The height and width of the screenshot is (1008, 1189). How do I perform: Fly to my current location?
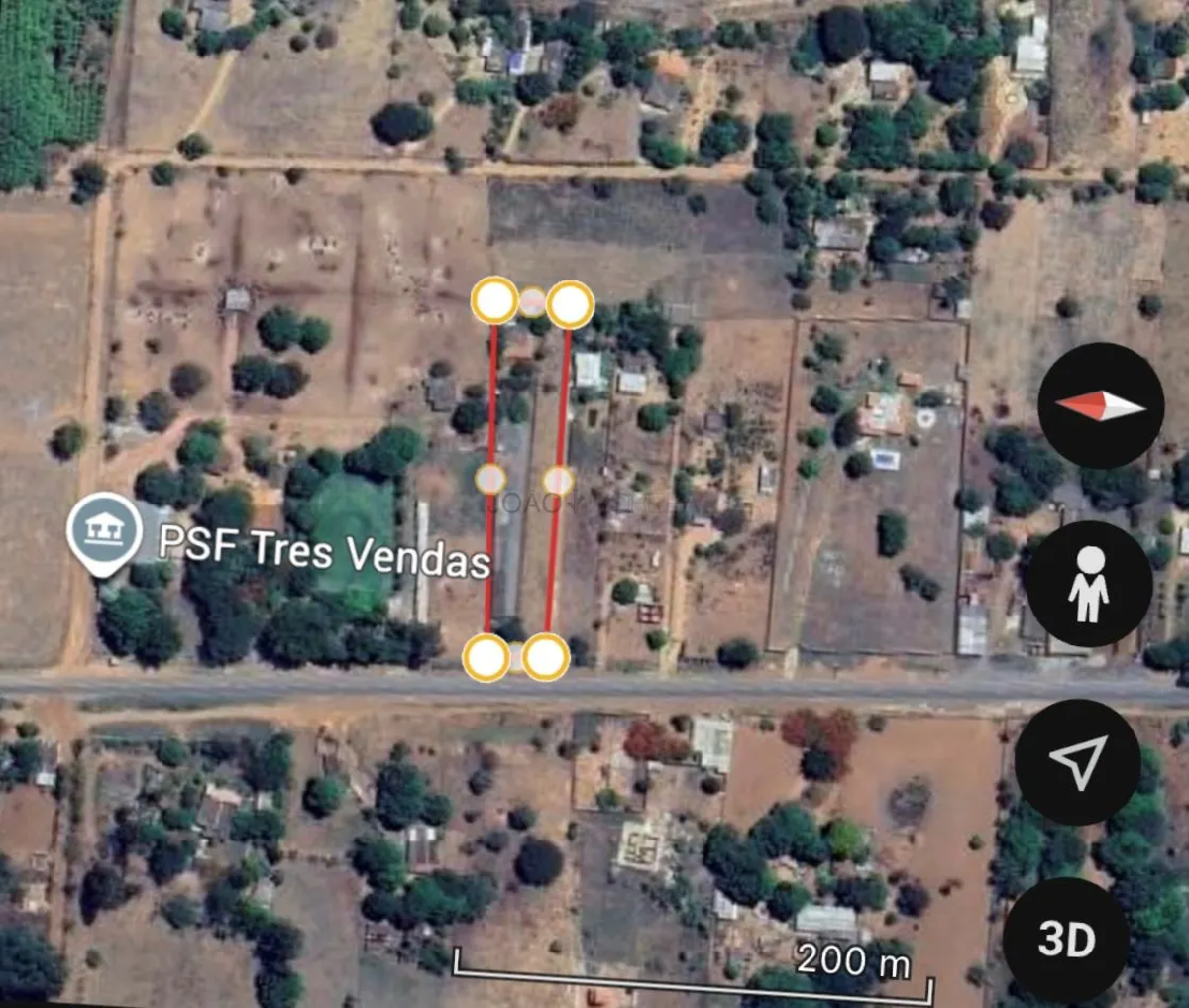click(x=1077, y=761)
